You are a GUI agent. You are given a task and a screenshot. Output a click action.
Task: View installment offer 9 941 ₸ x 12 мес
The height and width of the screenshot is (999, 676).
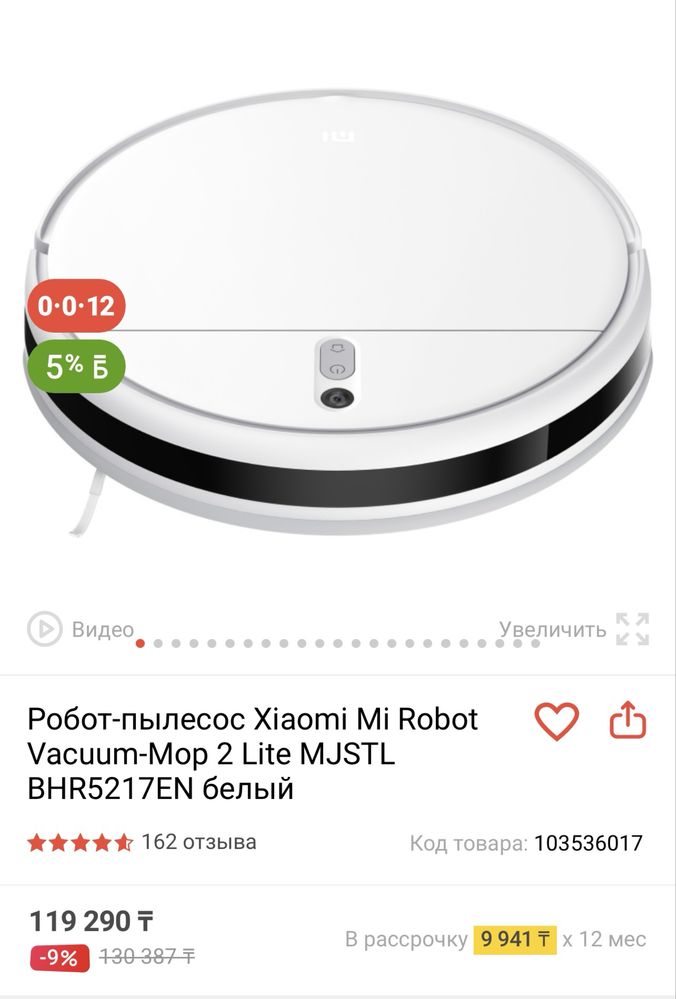pyautogui.click(x=515, y=940)
